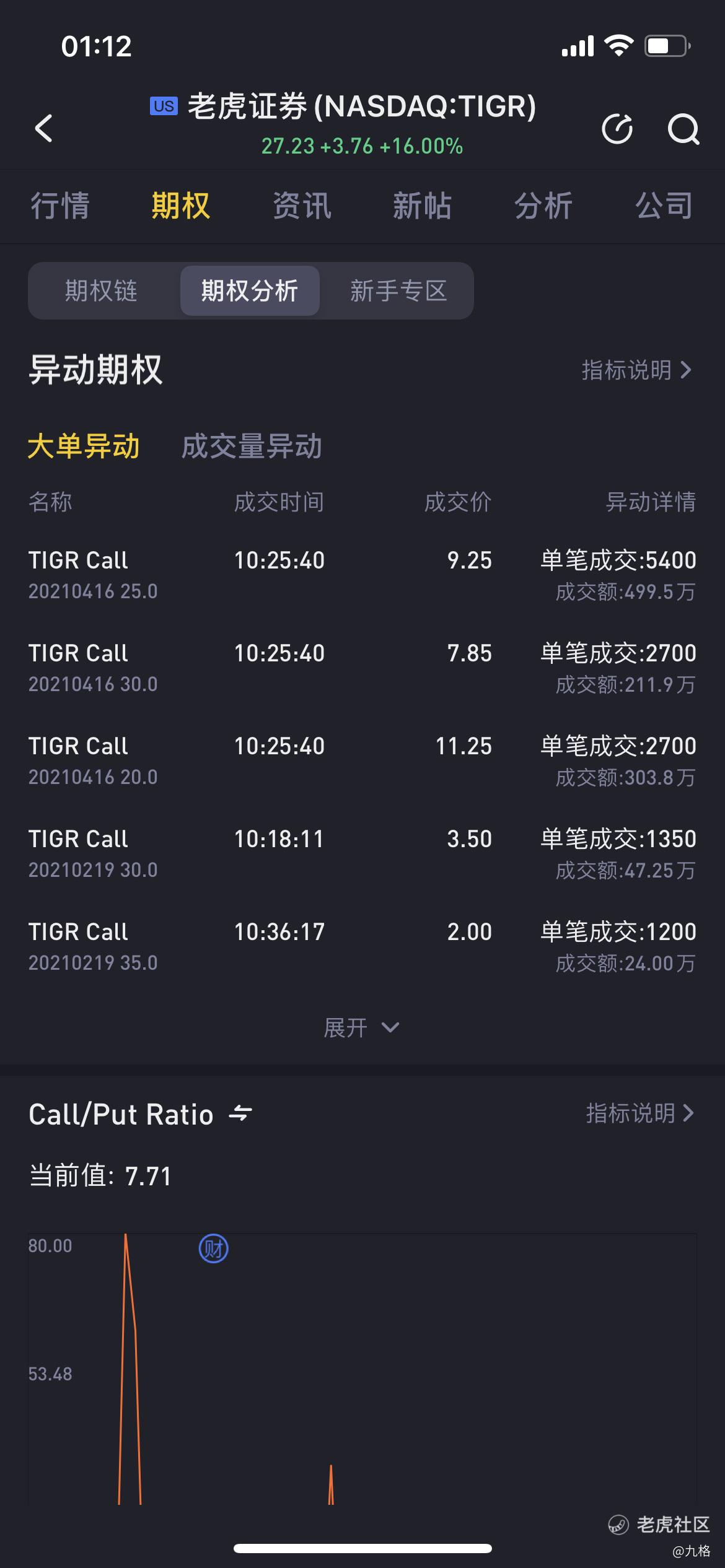The width and height of the screenshot is (725, 1568).
Task: Go back using the top-left arrow
Action: [43, 128]
